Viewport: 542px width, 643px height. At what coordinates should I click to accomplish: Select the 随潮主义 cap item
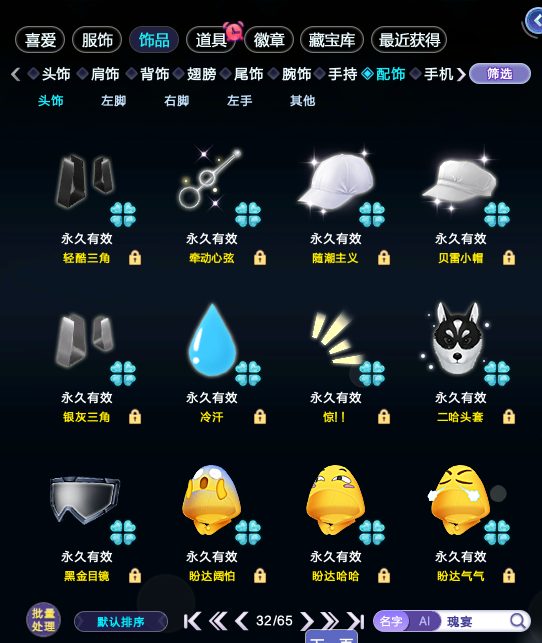[335, 207]
